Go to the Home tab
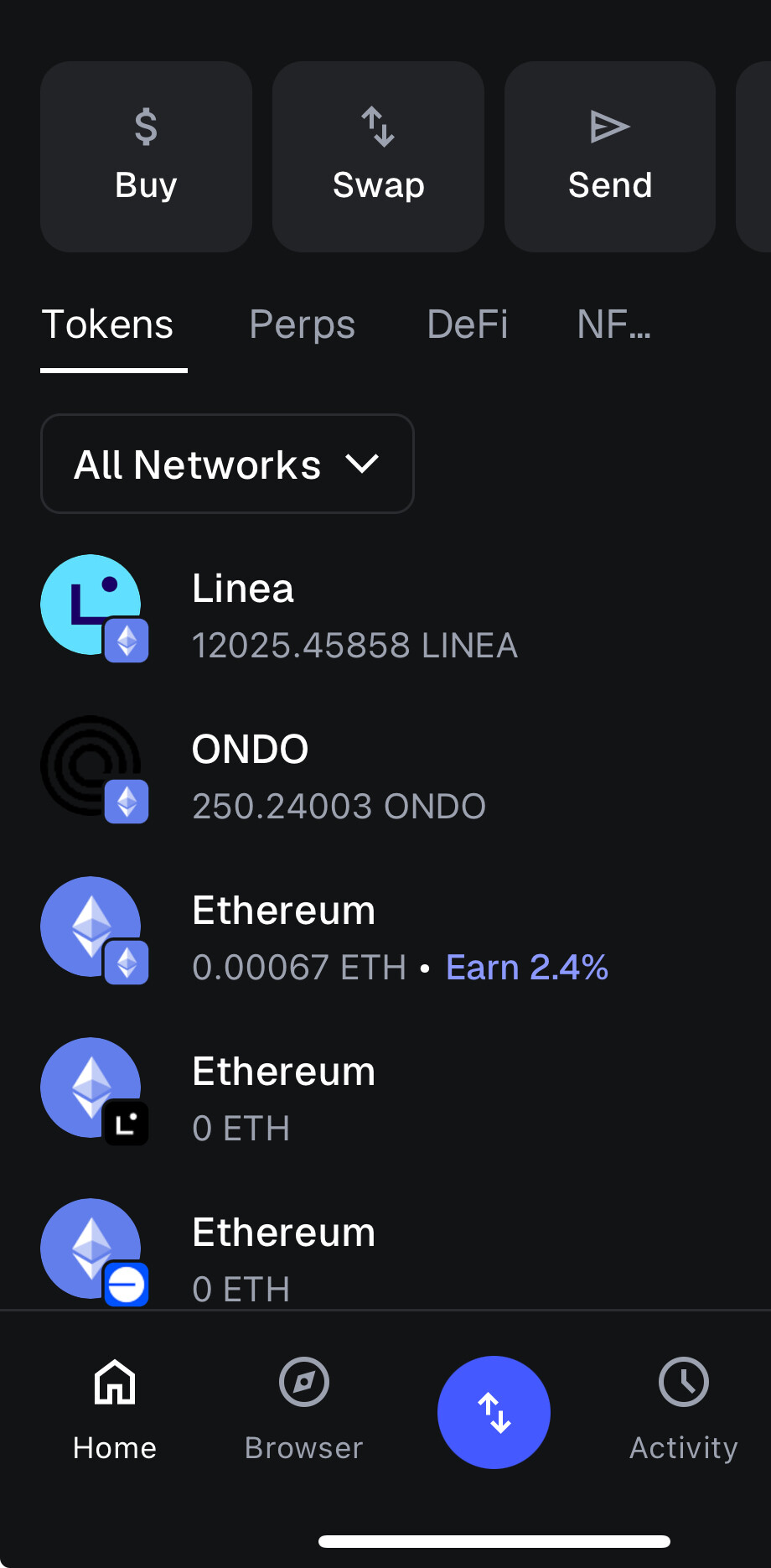The height and width of the screenshot is (1568, 771). pos(115,1410)
